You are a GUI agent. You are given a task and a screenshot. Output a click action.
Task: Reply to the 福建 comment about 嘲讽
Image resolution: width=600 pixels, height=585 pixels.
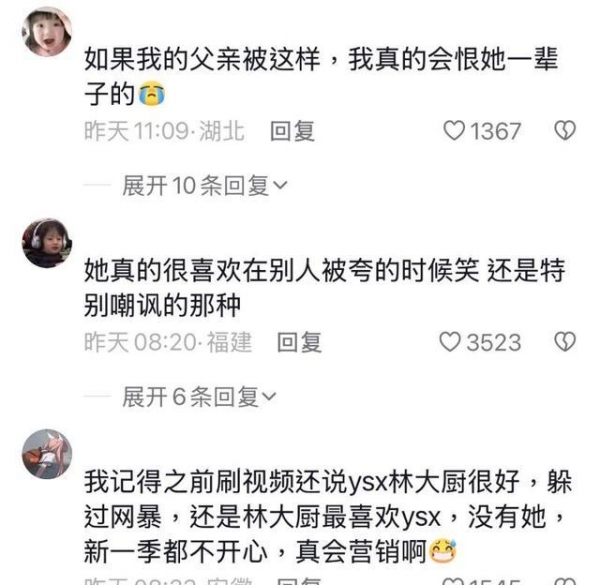pos(299,342)
